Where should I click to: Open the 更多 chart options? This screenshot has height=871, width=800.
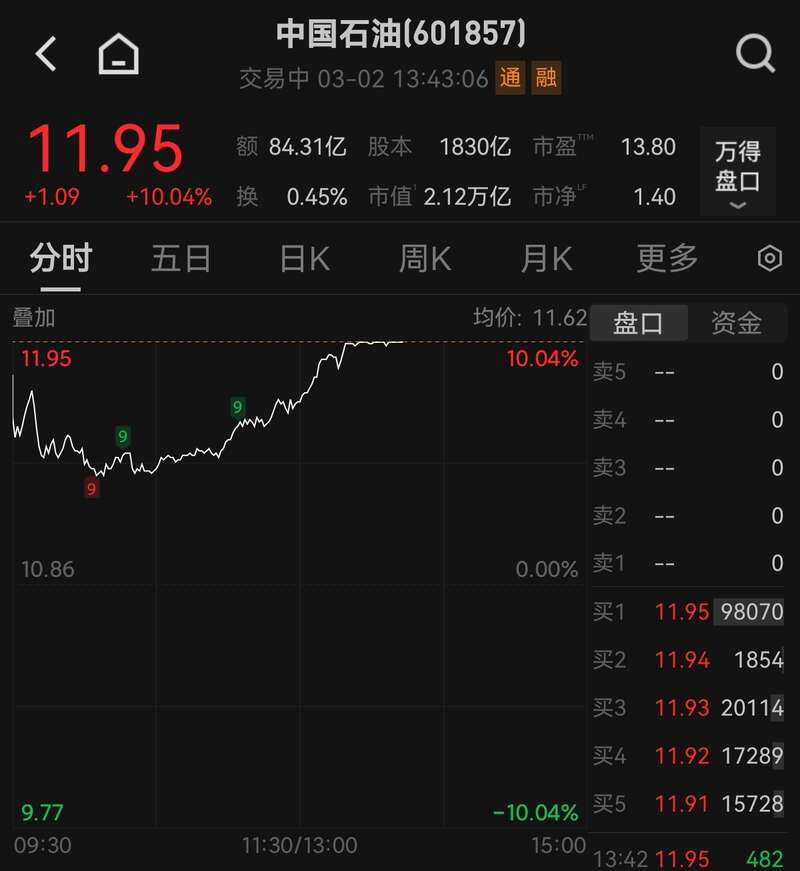(x=667, y=259)
